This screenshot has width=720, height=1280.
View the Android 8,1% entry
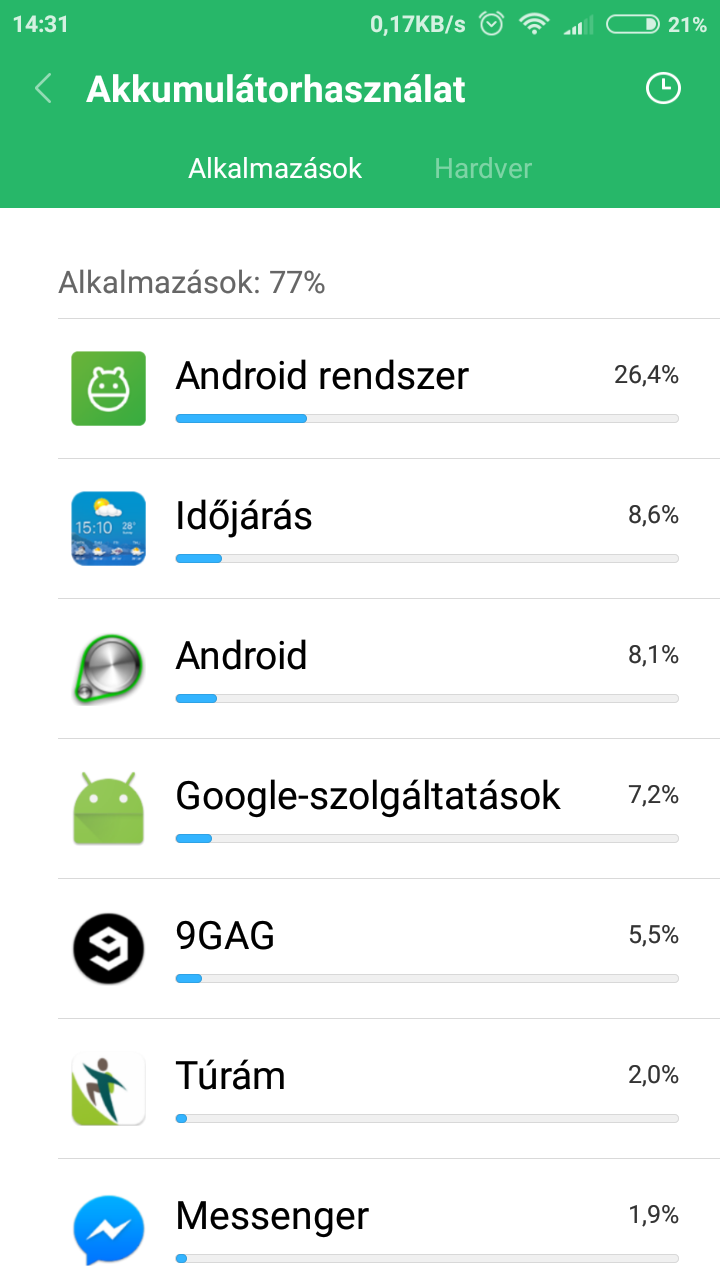click(x=389, y=669)
